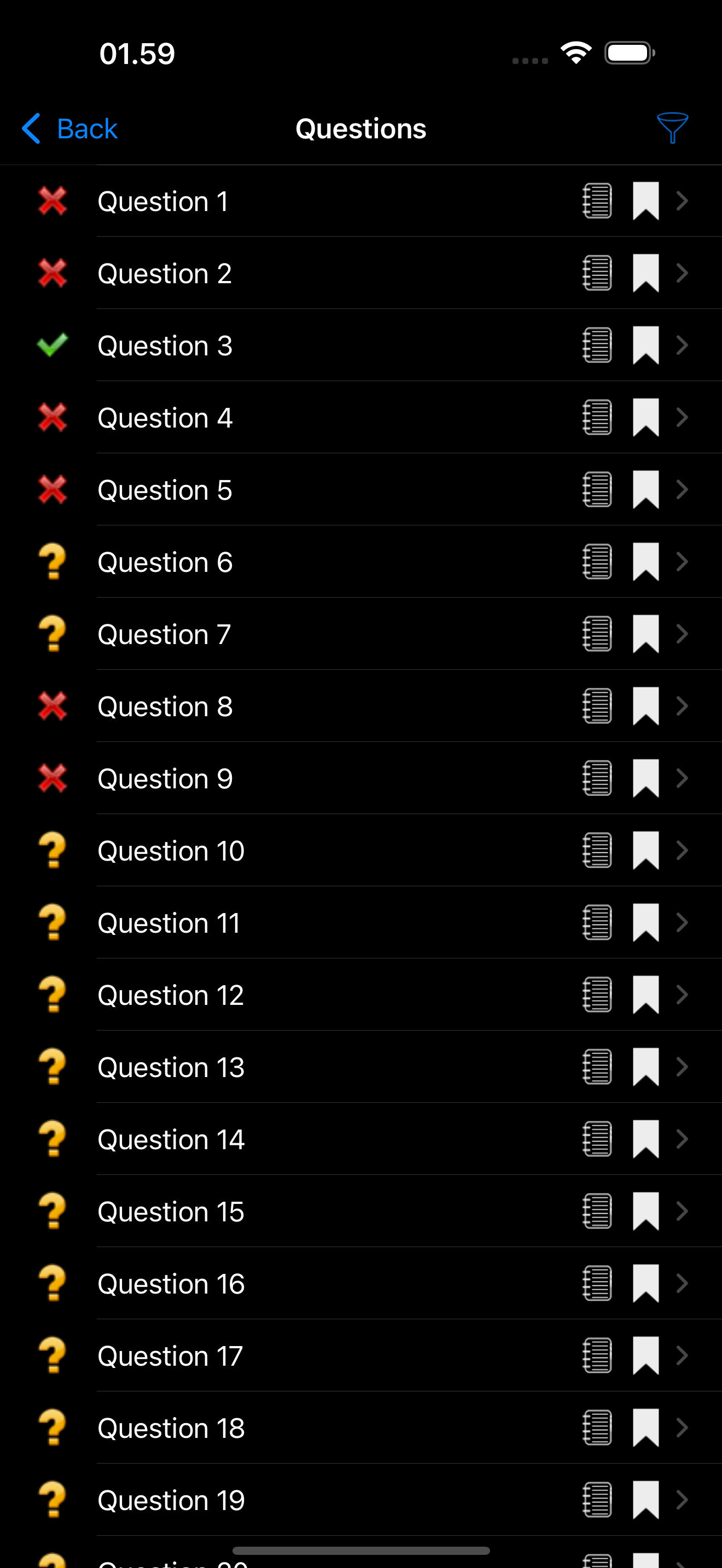The image size is (722, 1568).
Task: Bookmark Question 8
Action: 646,706
